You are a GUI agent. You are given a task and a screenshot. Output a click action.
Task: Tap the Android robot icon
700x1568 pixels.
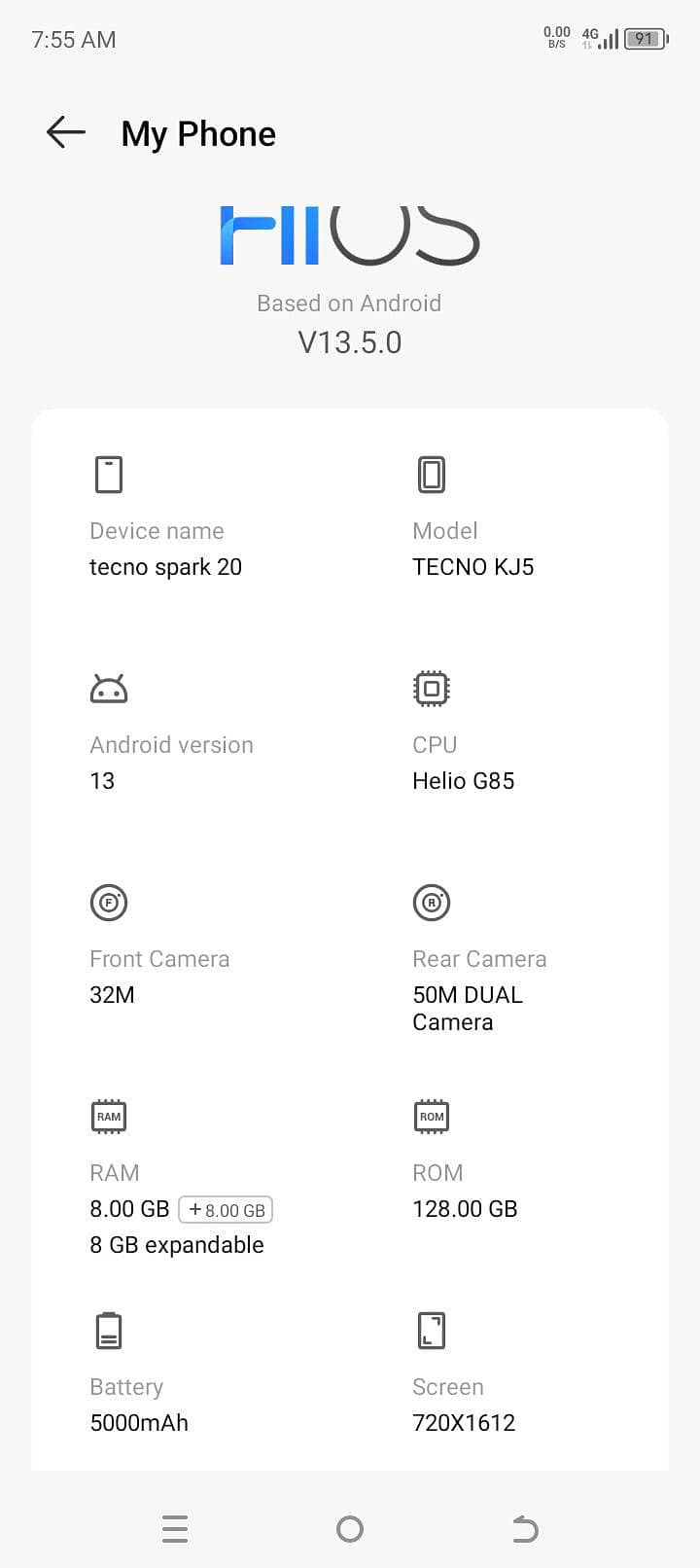point(109,688)
